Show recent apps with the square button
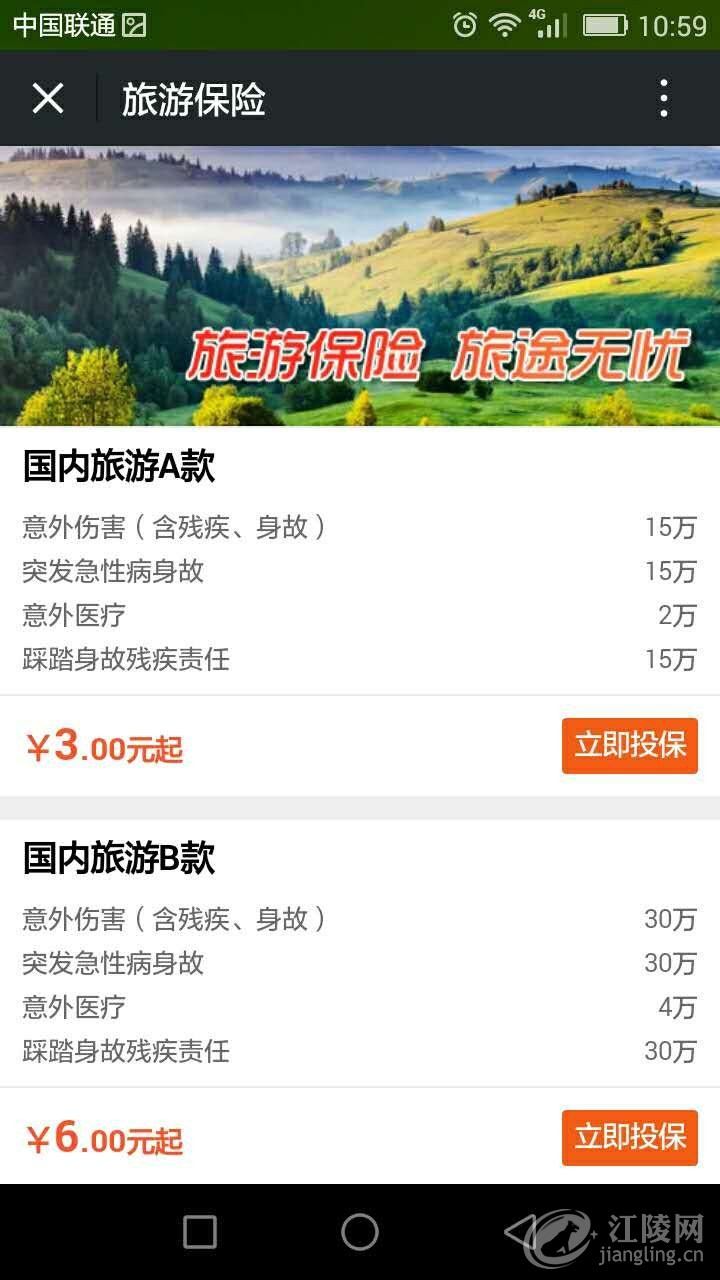The width and height of the screenshot is (720, 1280). point(200,1232)
